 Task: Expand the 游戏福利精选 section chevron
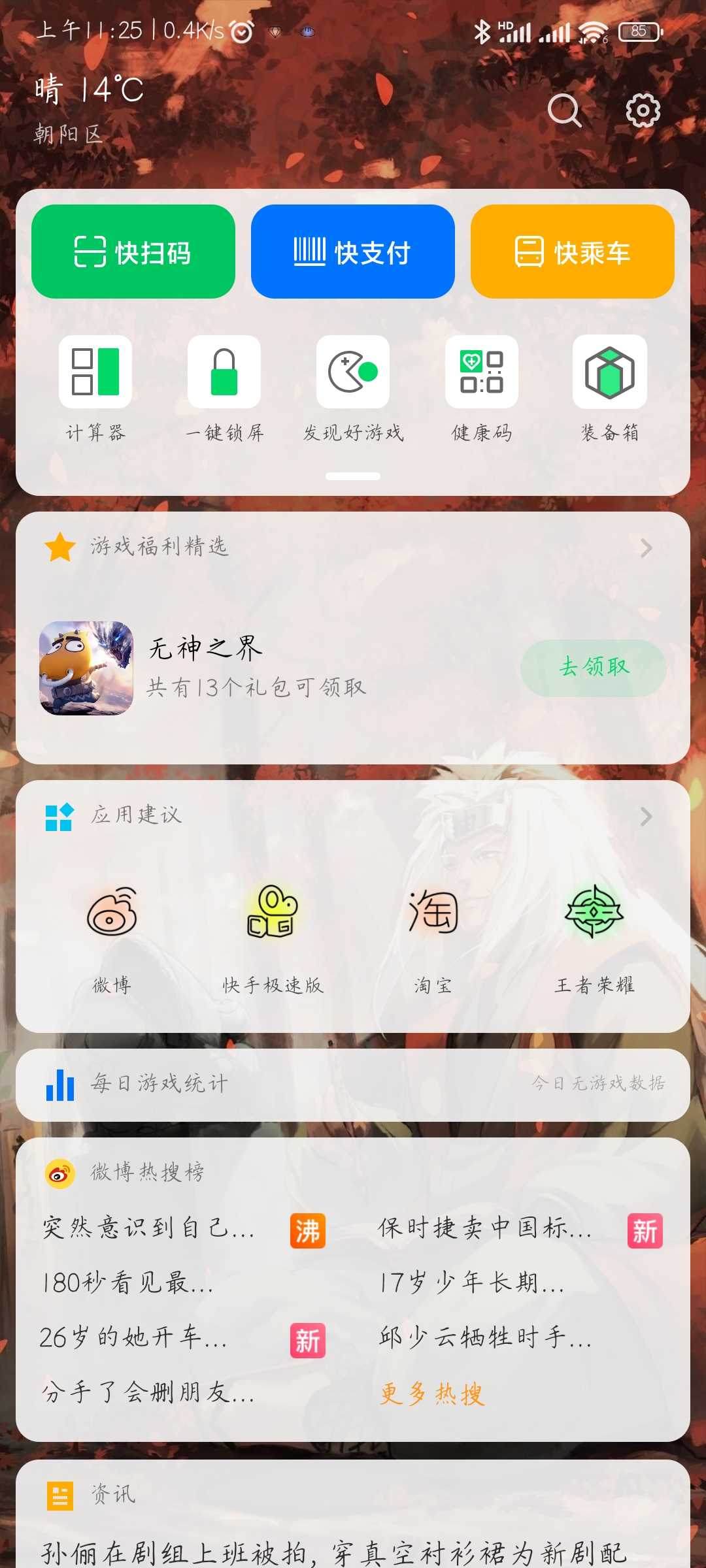tap(646, 548)
